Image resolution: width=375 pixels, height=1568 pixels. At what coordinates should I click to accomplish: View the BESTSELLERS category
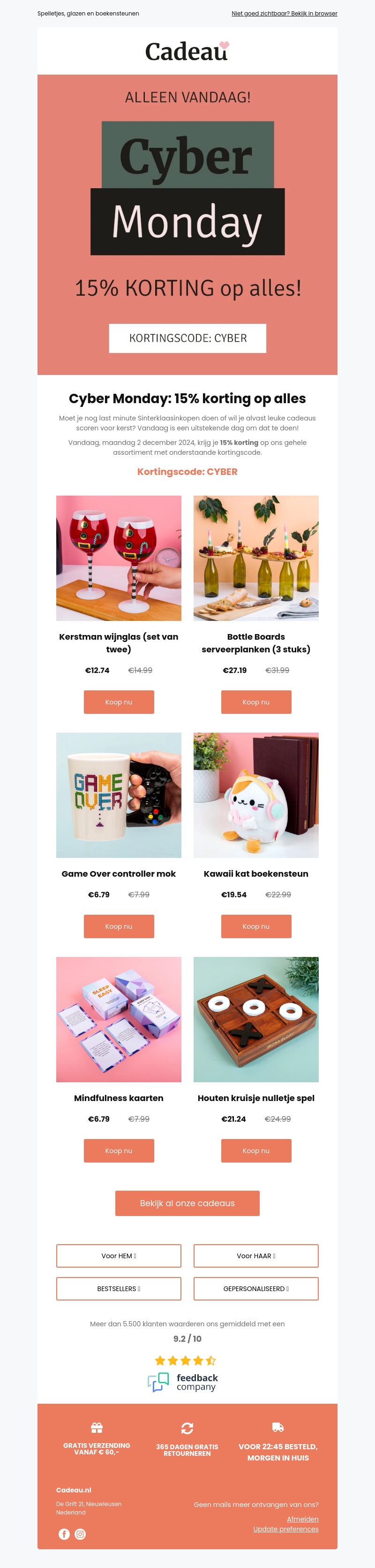(x=119, y=1289)
